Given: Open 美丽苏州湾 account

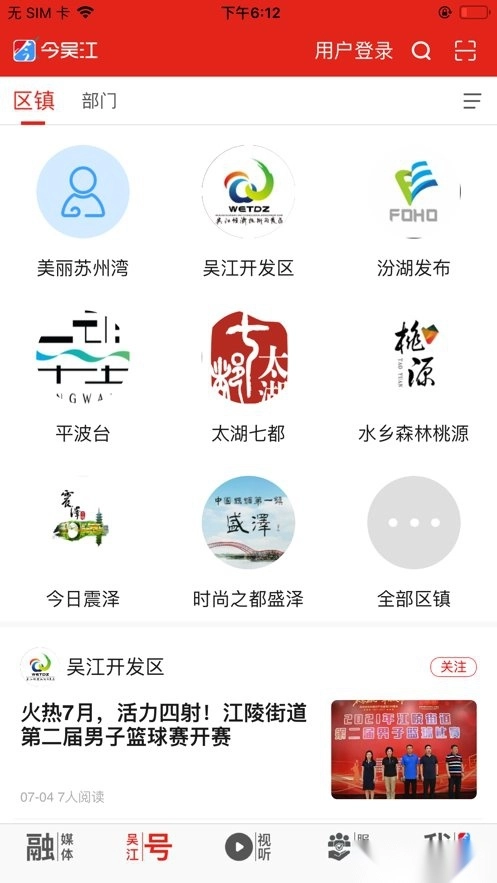Looking at the screenshot, I should 83,211.
